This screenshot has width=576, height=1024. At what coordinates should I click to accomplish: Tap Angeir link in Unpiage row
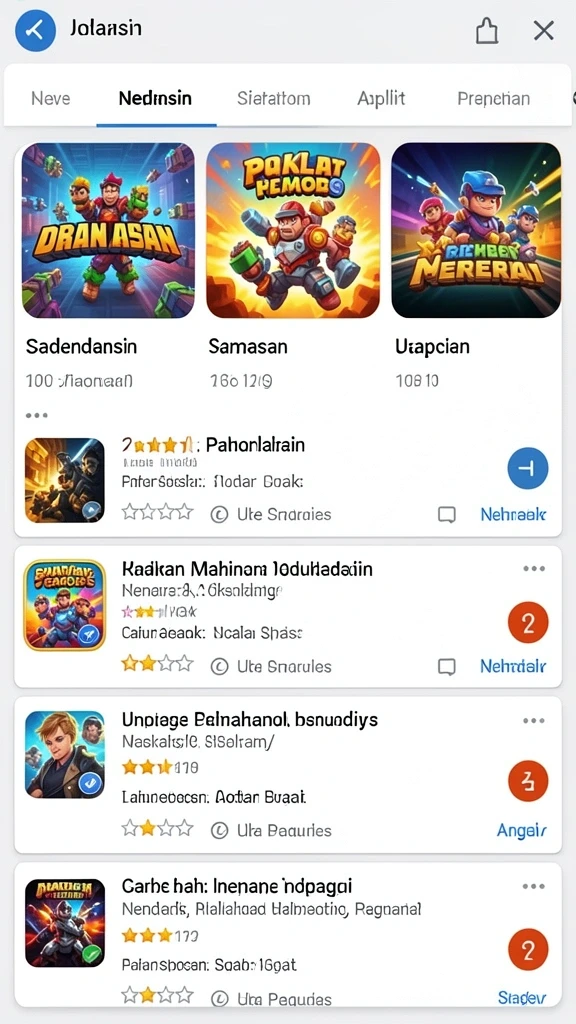pos(521,831)
